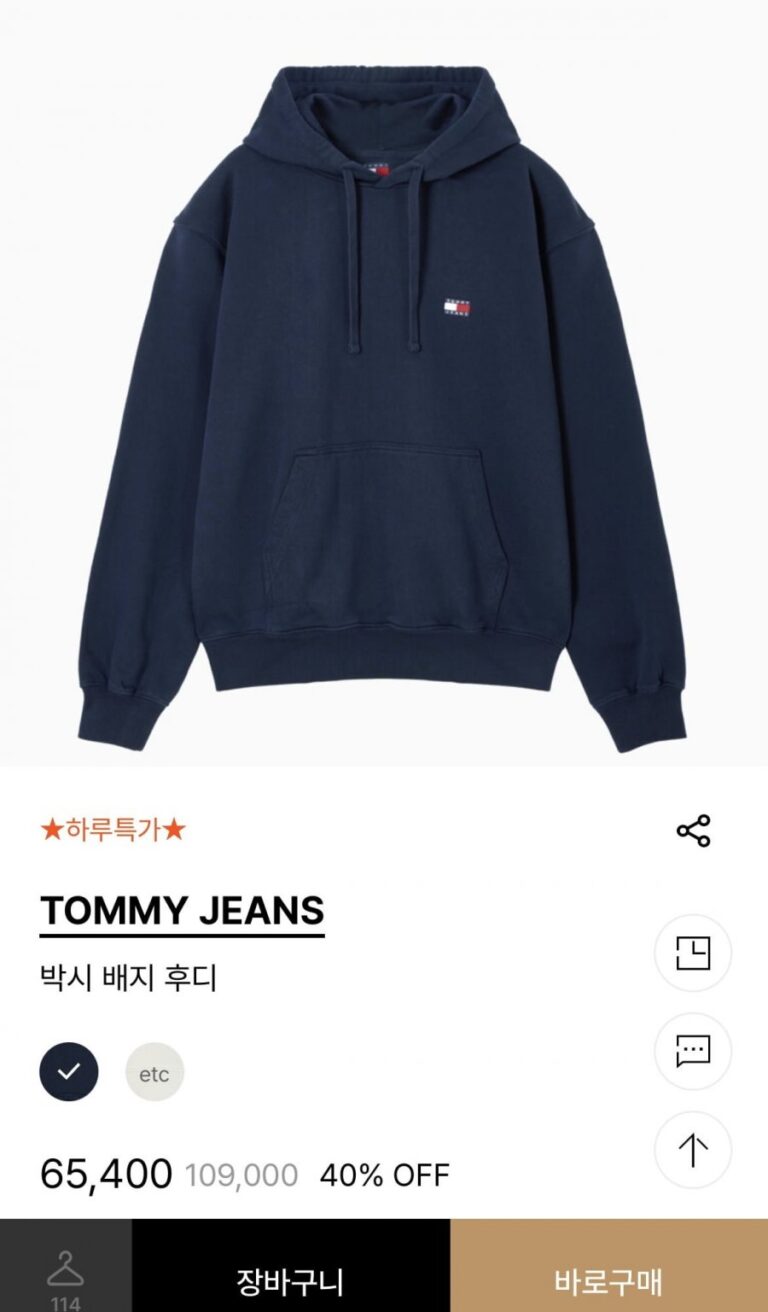Select the navy color swatch
The width and height of the screenshot is (768, 1312).
(x=69, y=1072)
